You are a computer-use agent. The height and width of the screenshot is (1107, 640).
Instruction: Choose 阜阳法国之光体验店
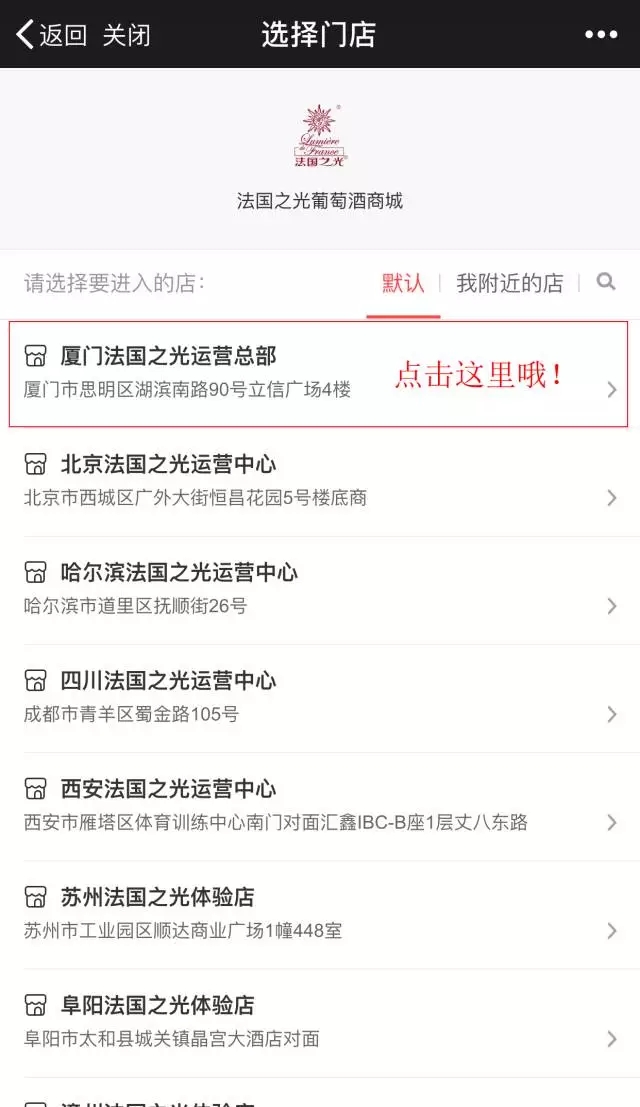pos(318,1021)
